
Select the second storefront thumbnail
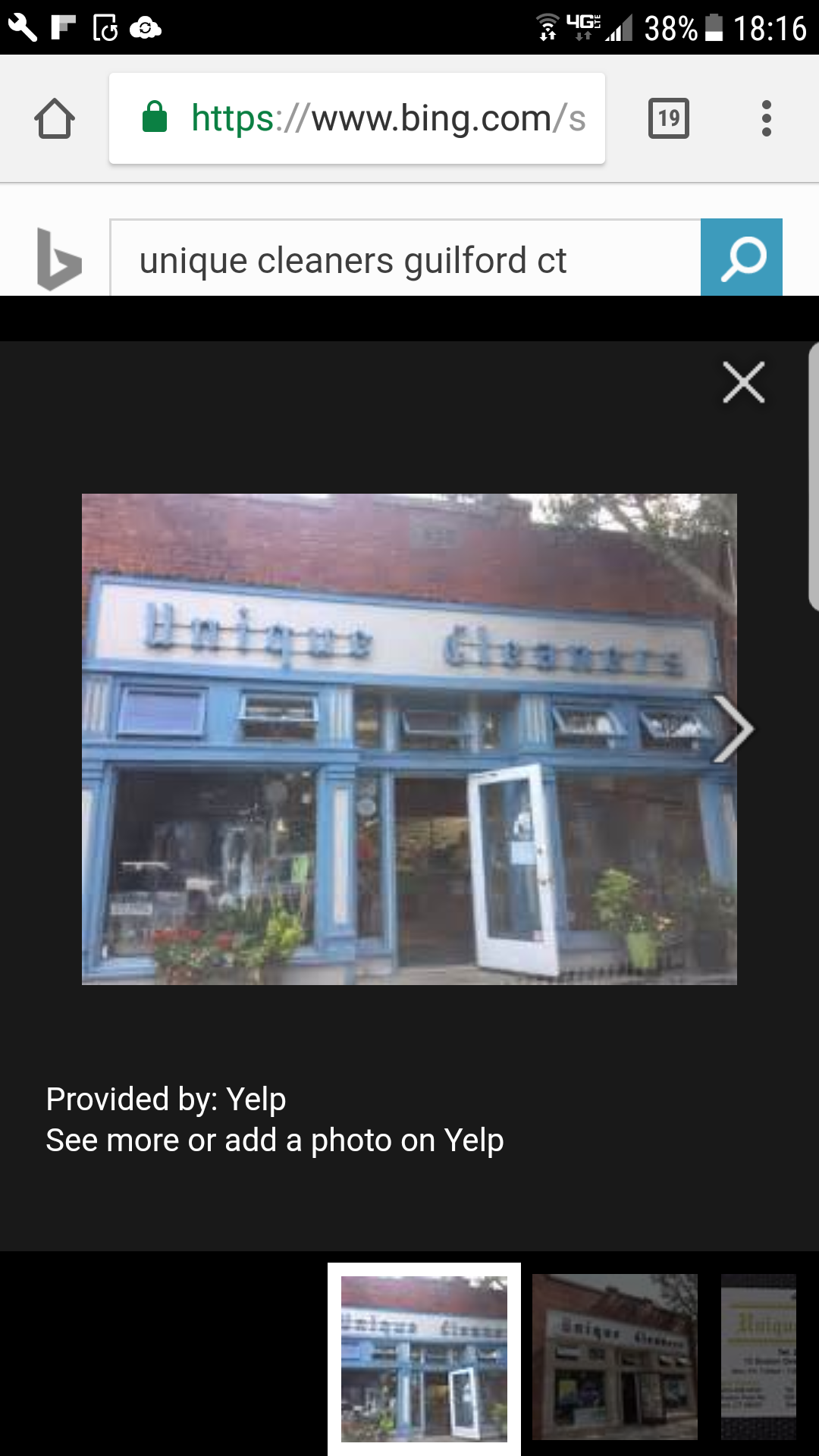tap(614, 1357)
